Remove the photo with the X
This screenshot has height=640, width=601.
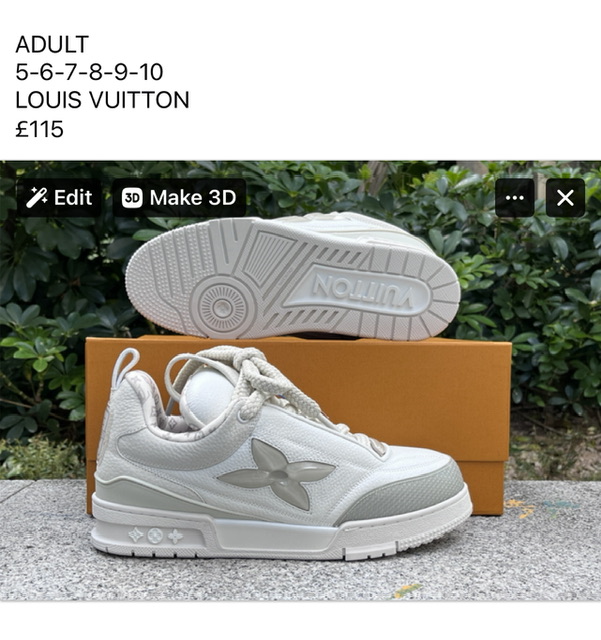pyautogui.click(x=565, y=198)
